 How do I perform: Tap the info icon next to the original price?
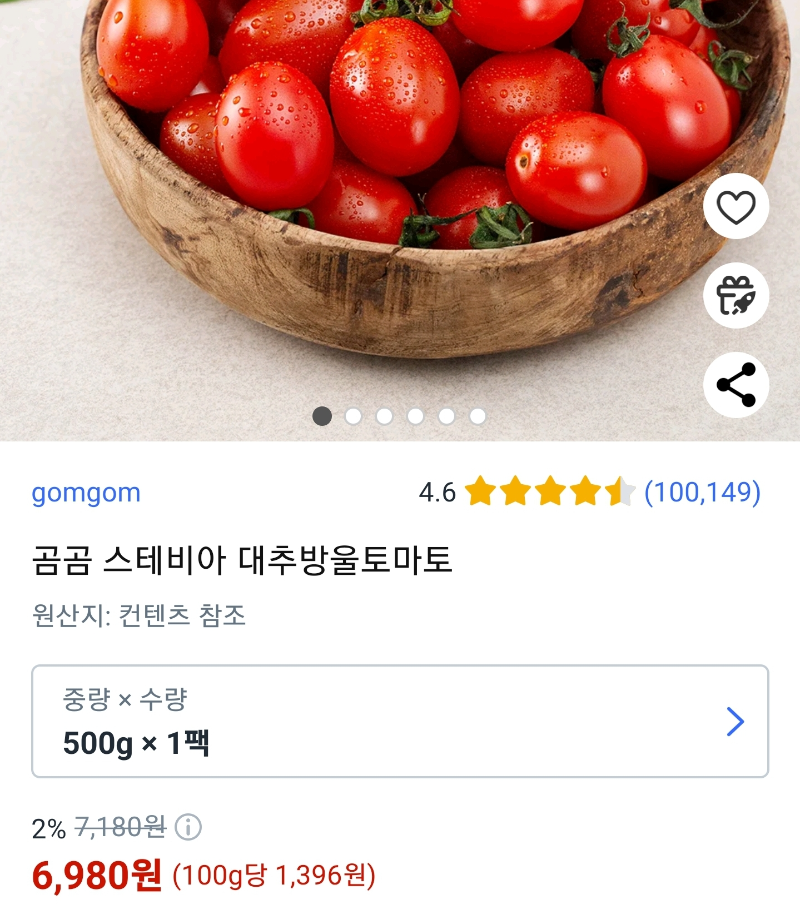pyautogui.click(x=190, y=826)
